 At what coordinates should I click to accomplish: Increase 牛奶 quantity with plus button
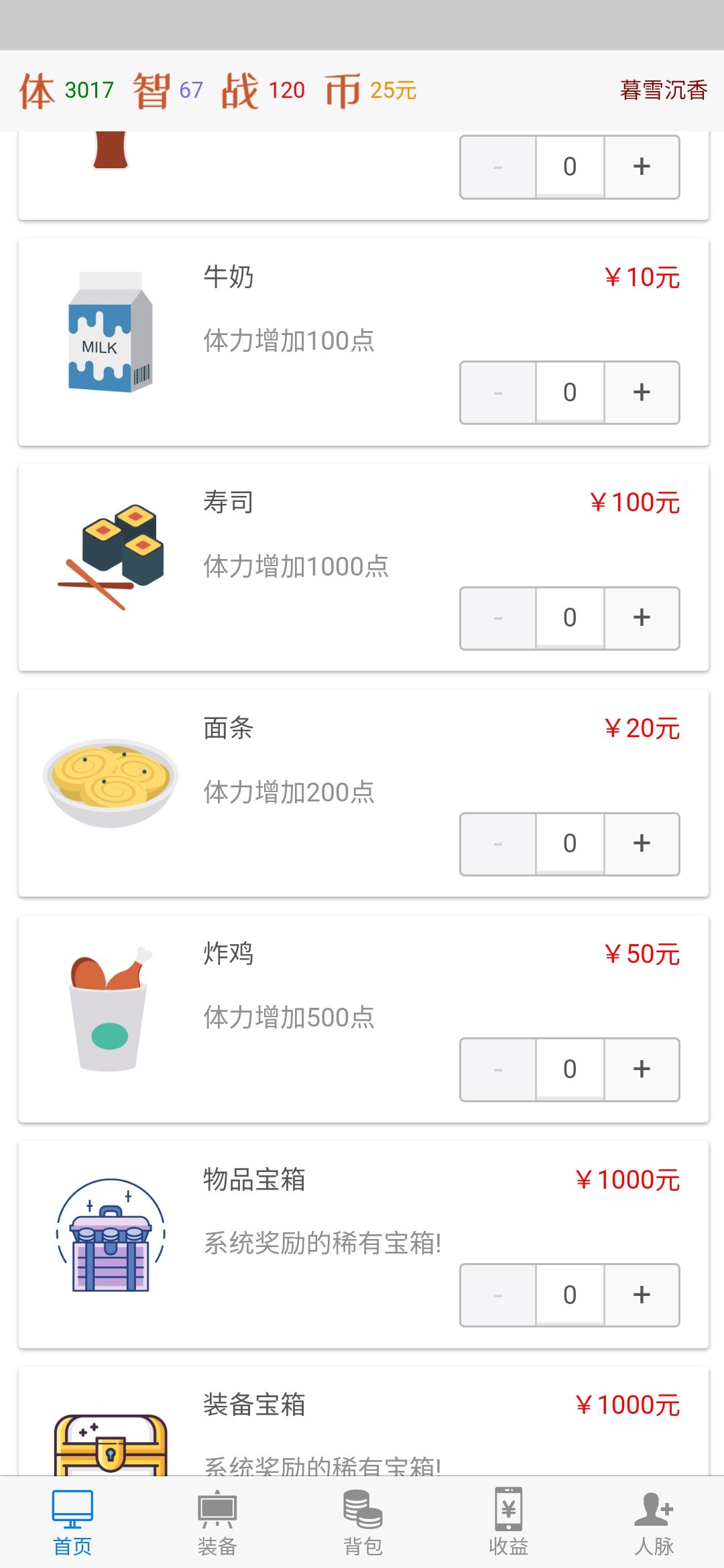pyautogui.click(x=642, y=393)
